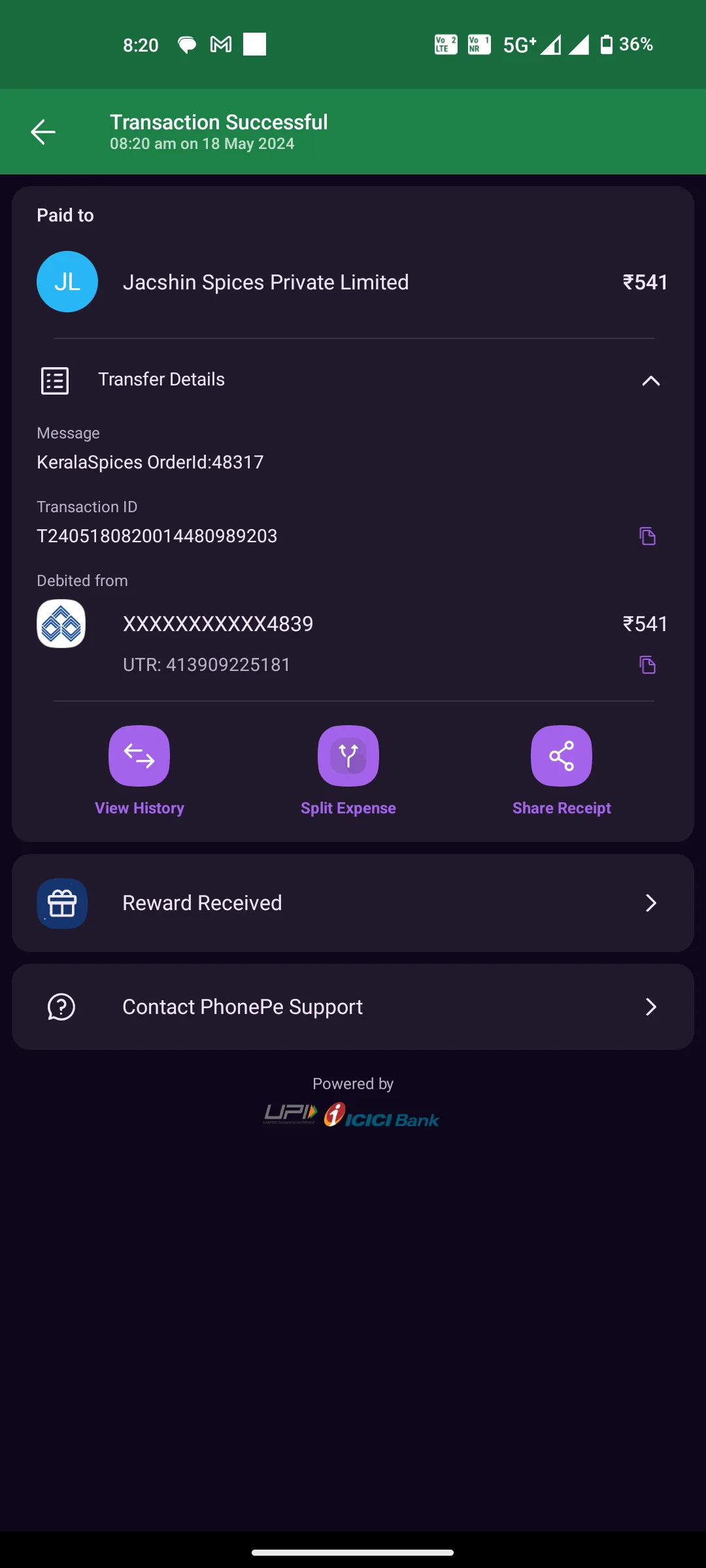
Task: Open Reward Received
Action: [353, 903]
